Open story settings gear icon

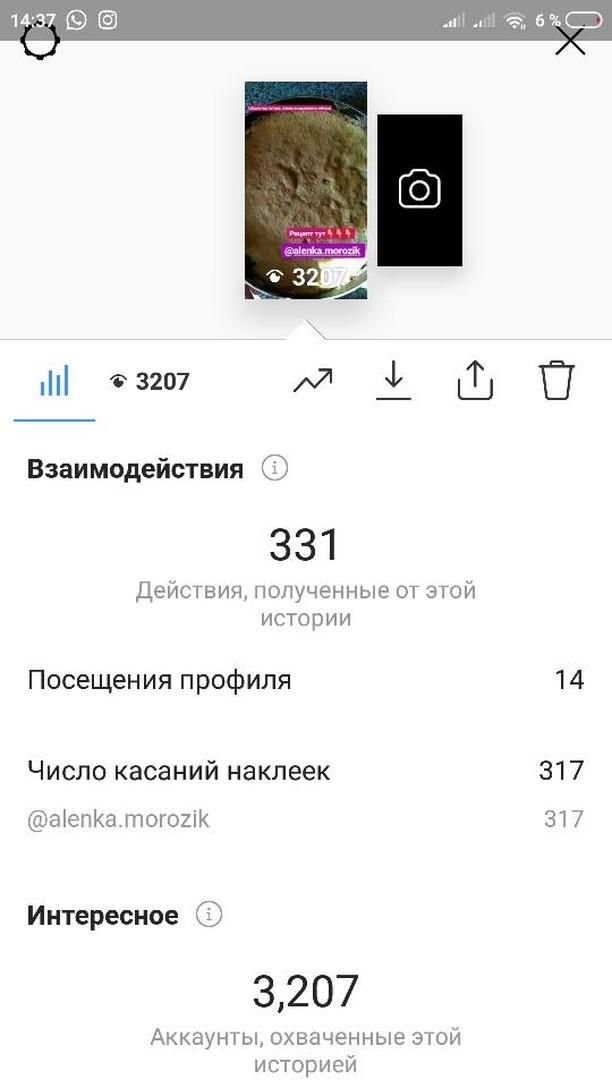[x=40, y=40]
